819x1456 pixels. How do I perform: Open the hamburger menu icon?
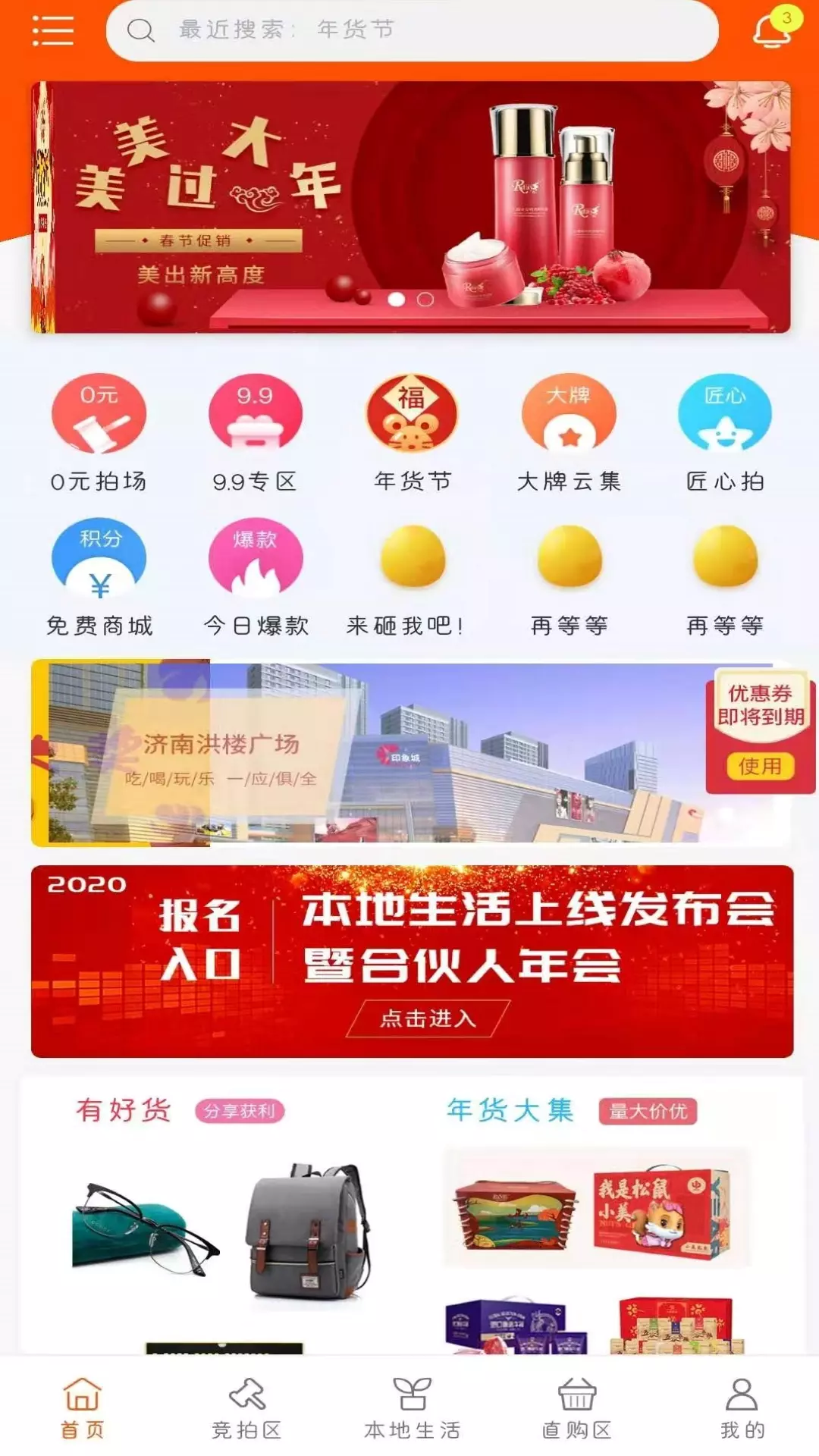click(x=53, y=30)
